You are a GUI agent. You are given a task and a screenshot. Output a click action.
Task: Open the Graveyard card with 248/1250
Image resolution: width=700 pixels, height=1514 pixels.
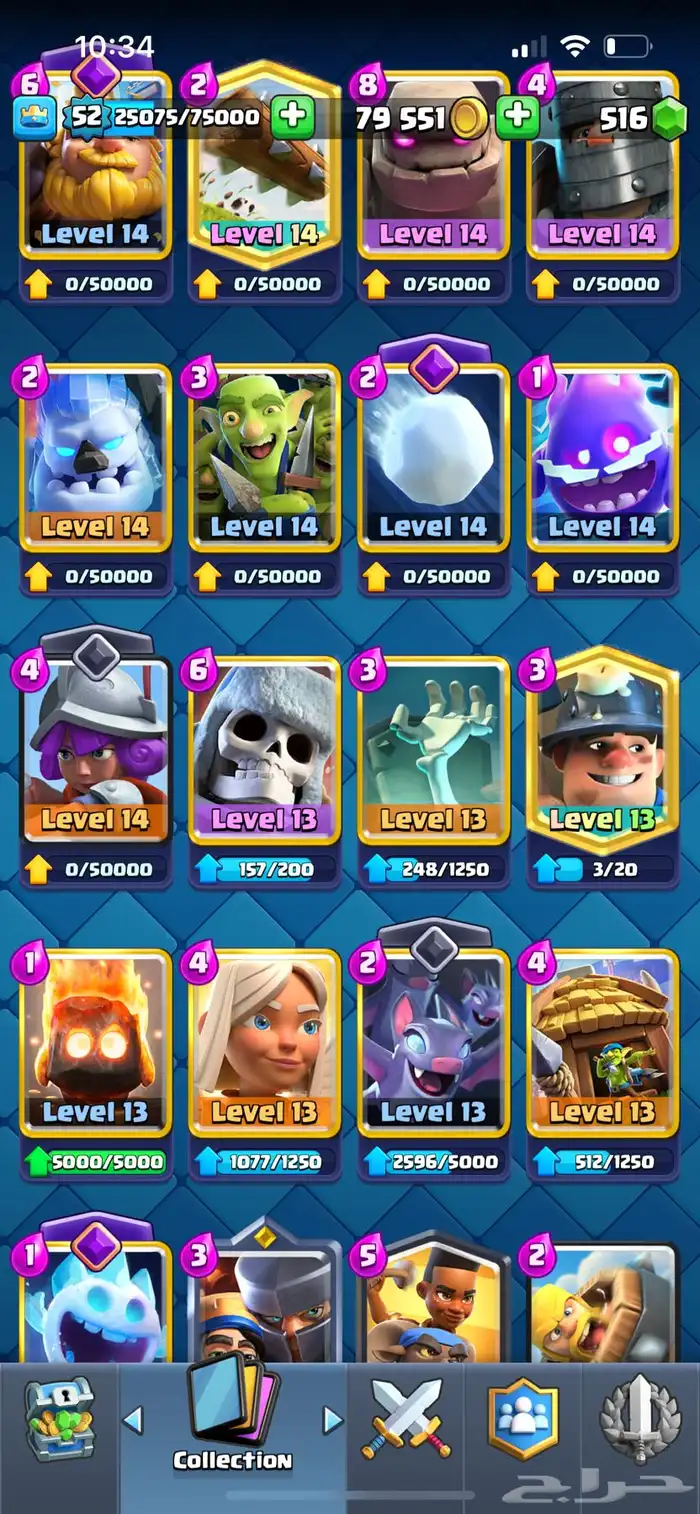[433, 750]
